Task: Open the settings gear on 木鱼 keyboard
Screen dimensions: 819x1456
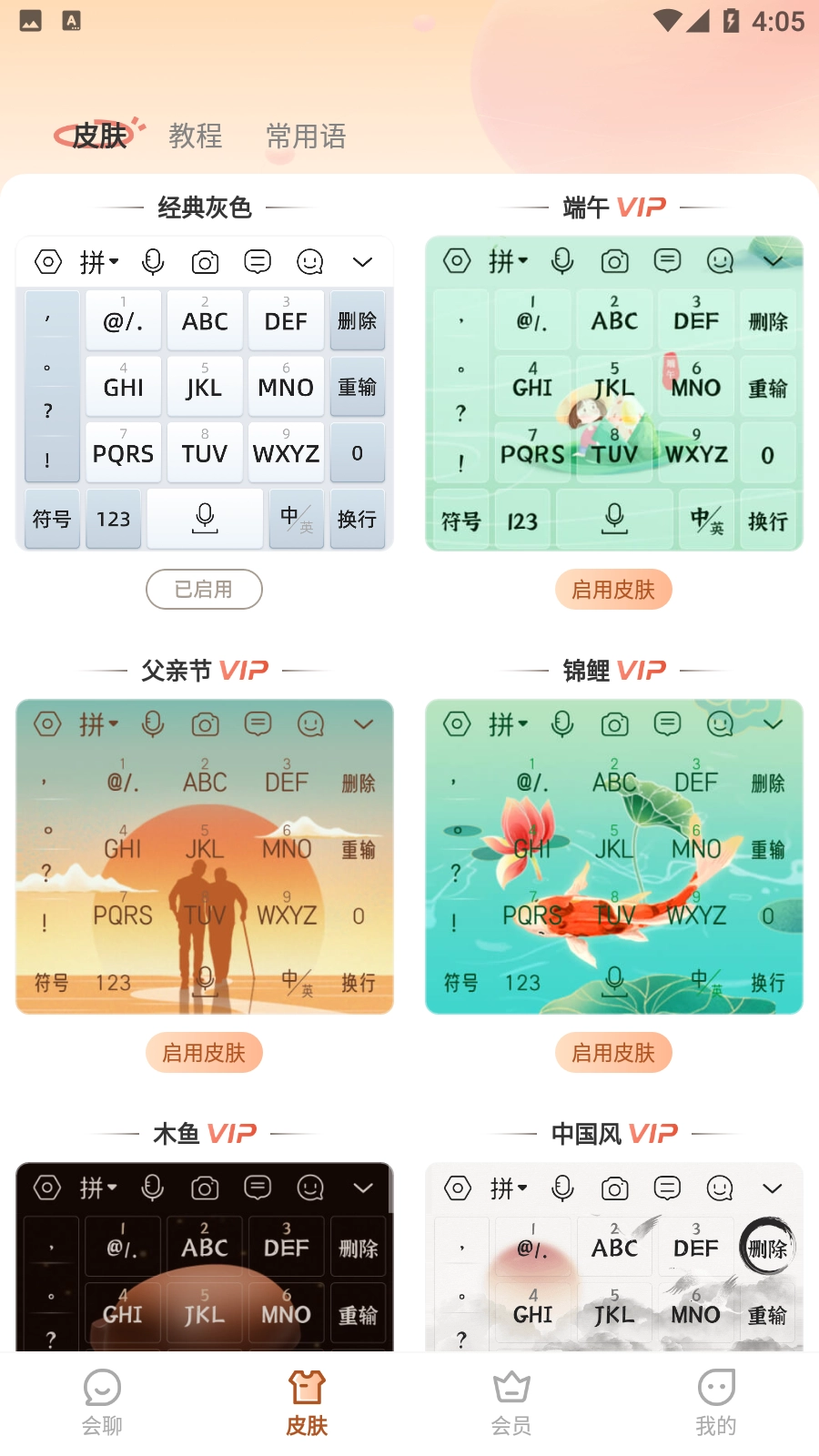Action: [47, 1188]
